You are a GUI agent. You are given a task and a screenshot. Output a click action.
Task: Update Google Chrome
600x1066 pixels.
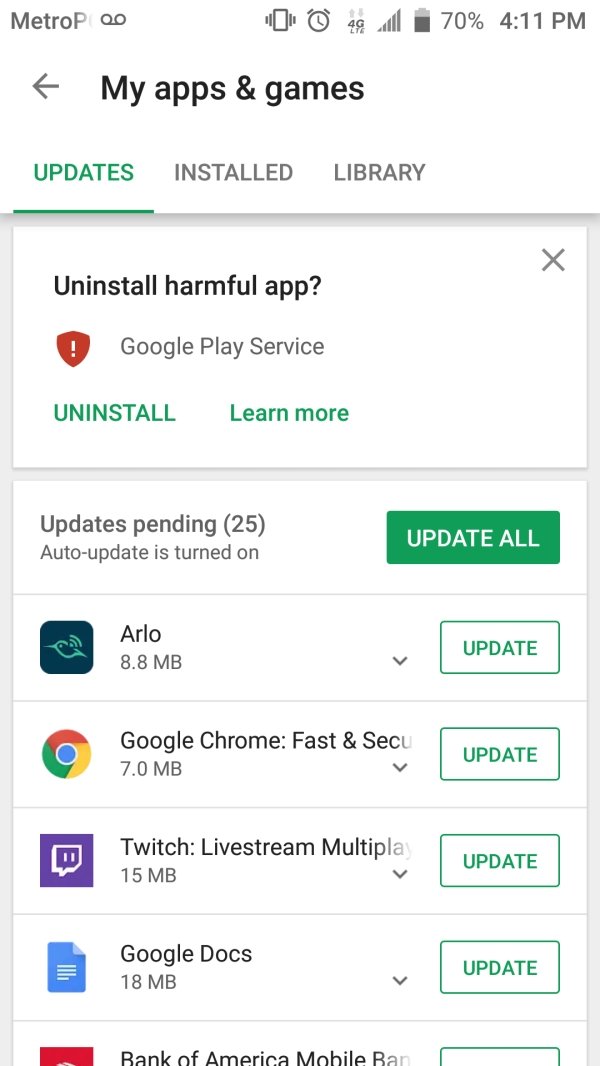pyautogui.click(x=499, y=754)
